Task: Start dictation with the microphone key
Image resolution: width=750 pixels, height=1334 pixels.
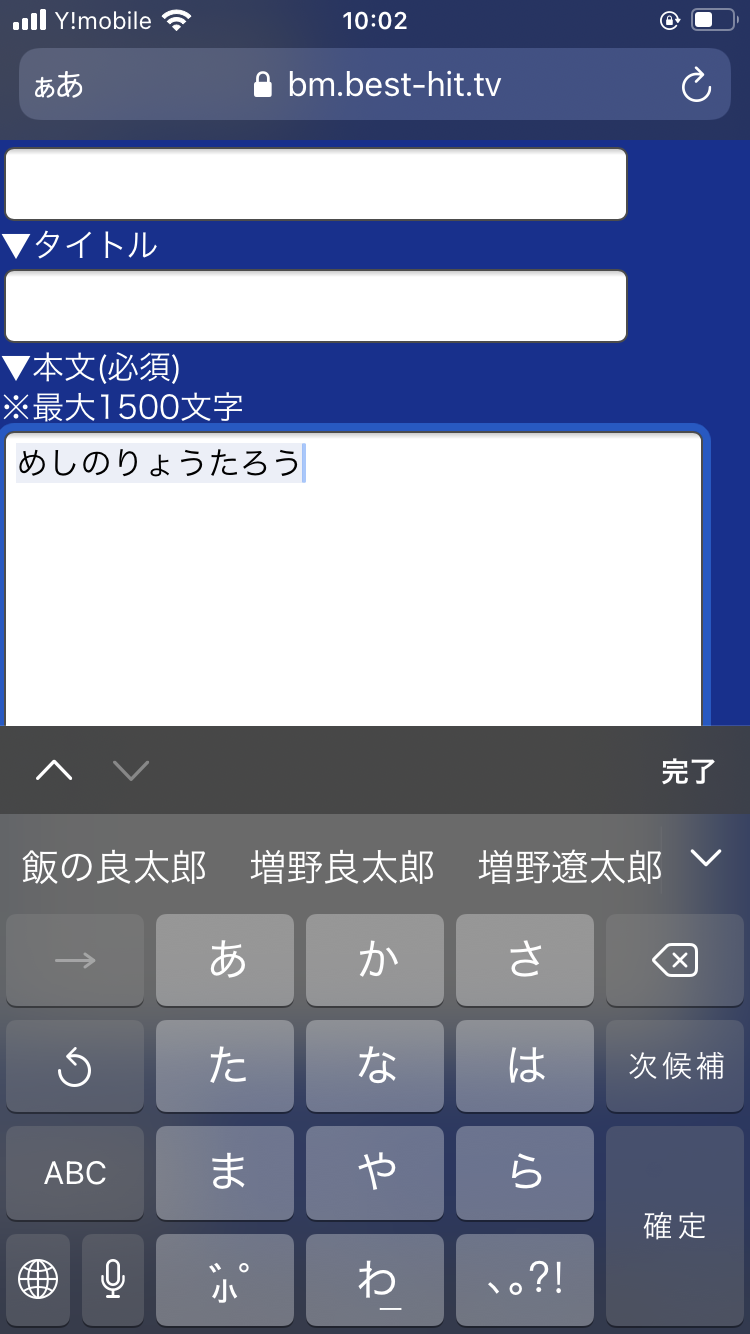Action: point(113,1278)
